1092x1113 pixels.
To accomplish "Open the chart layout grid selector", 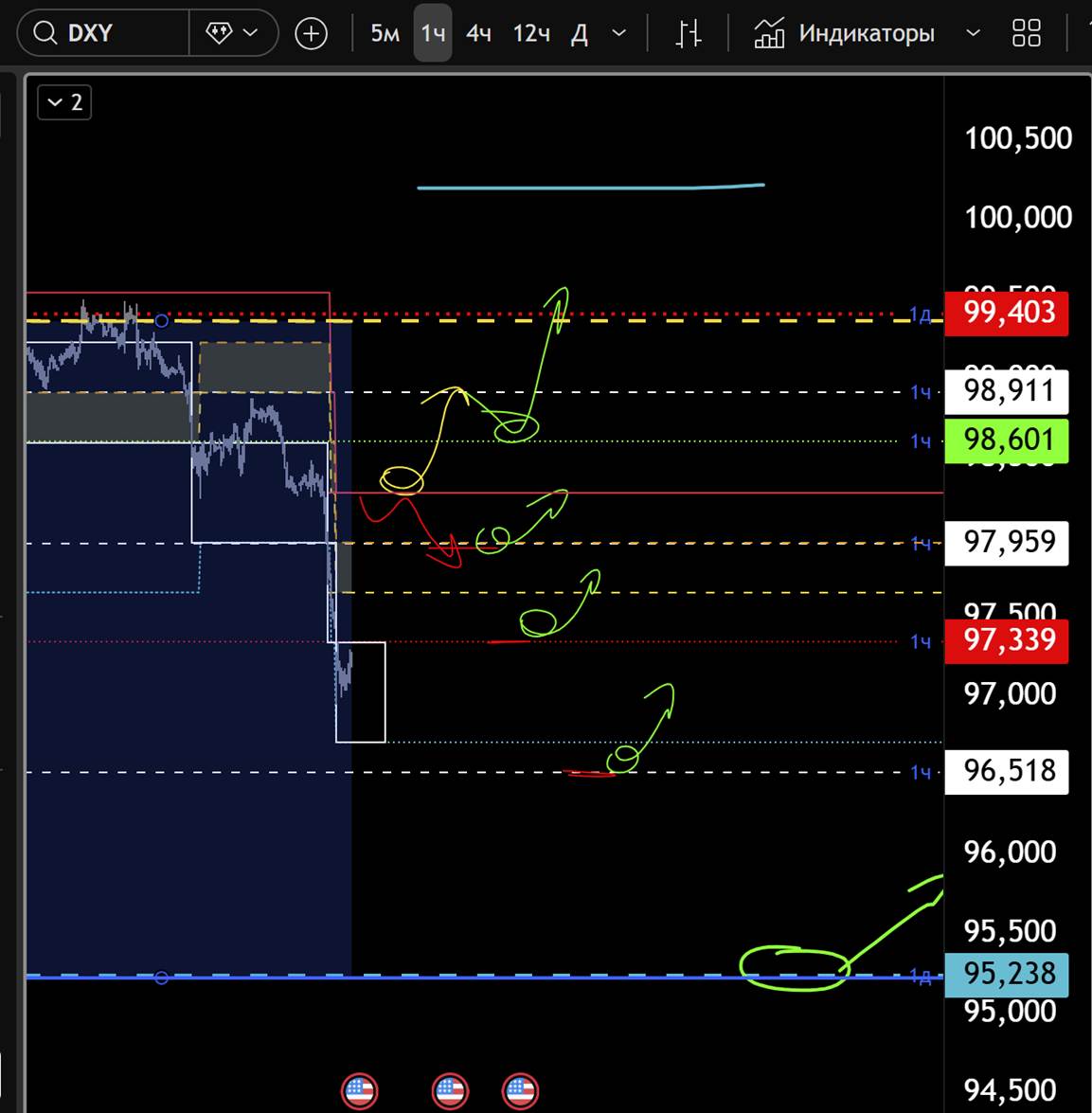I will pos(1027,34).
